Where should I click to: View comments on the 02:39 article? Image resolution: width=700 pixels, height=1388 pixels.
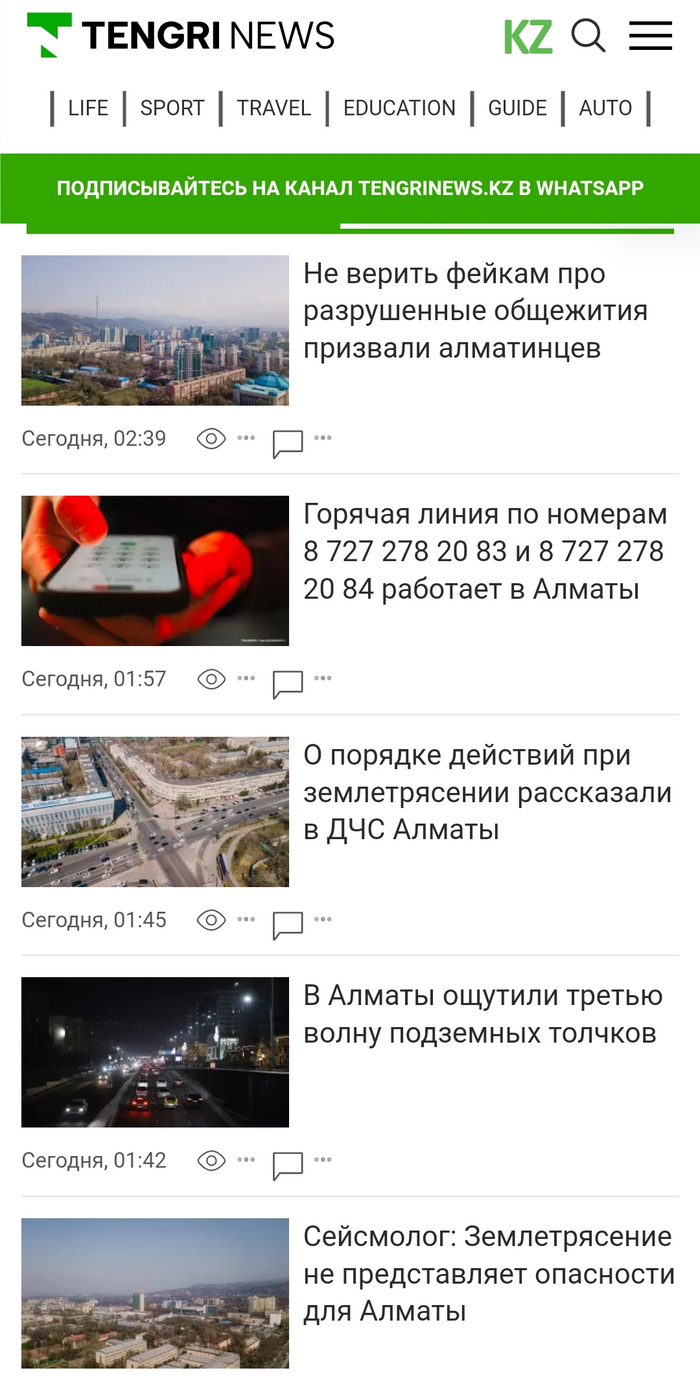click(x=288, y=442)
